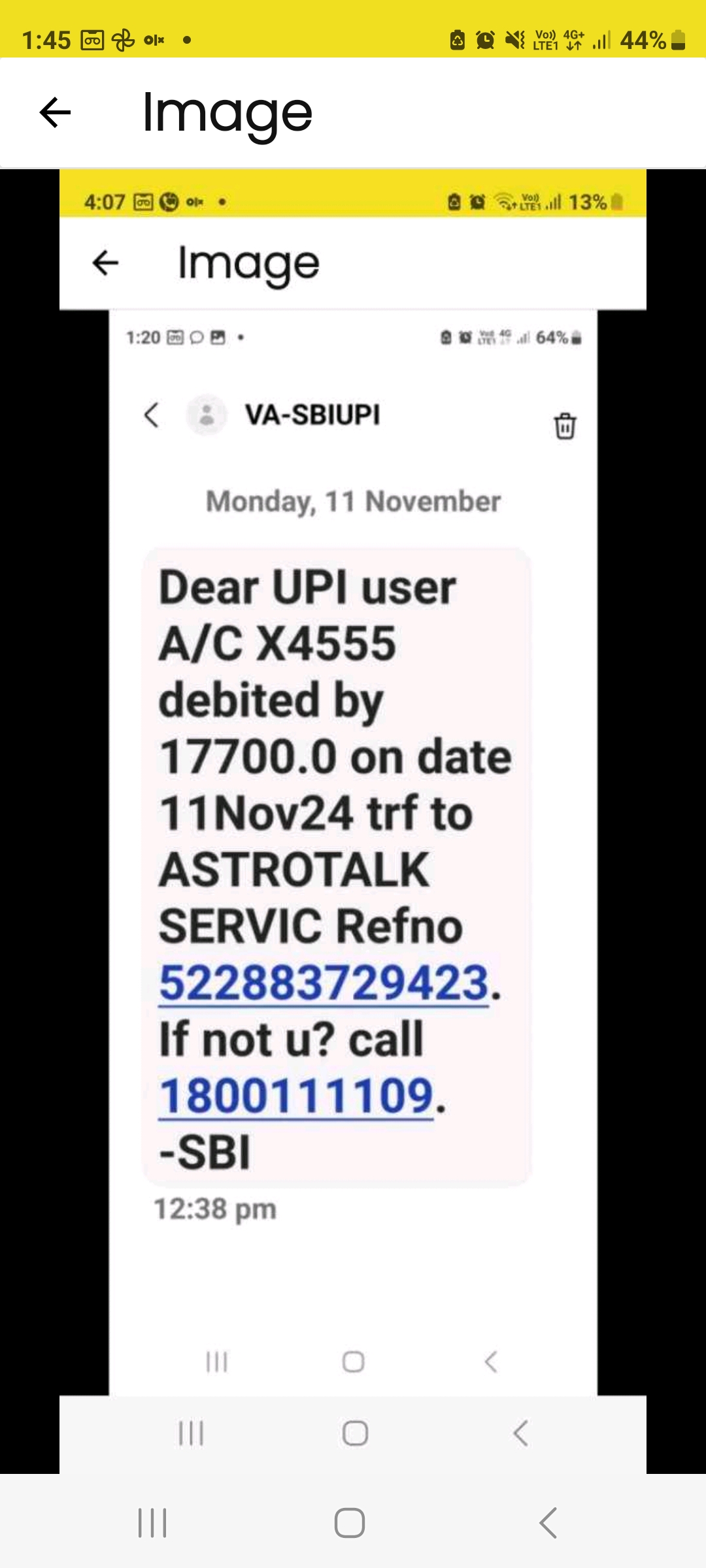Open the system recent apps view
706x1568 pixels.
(152, 1523)
